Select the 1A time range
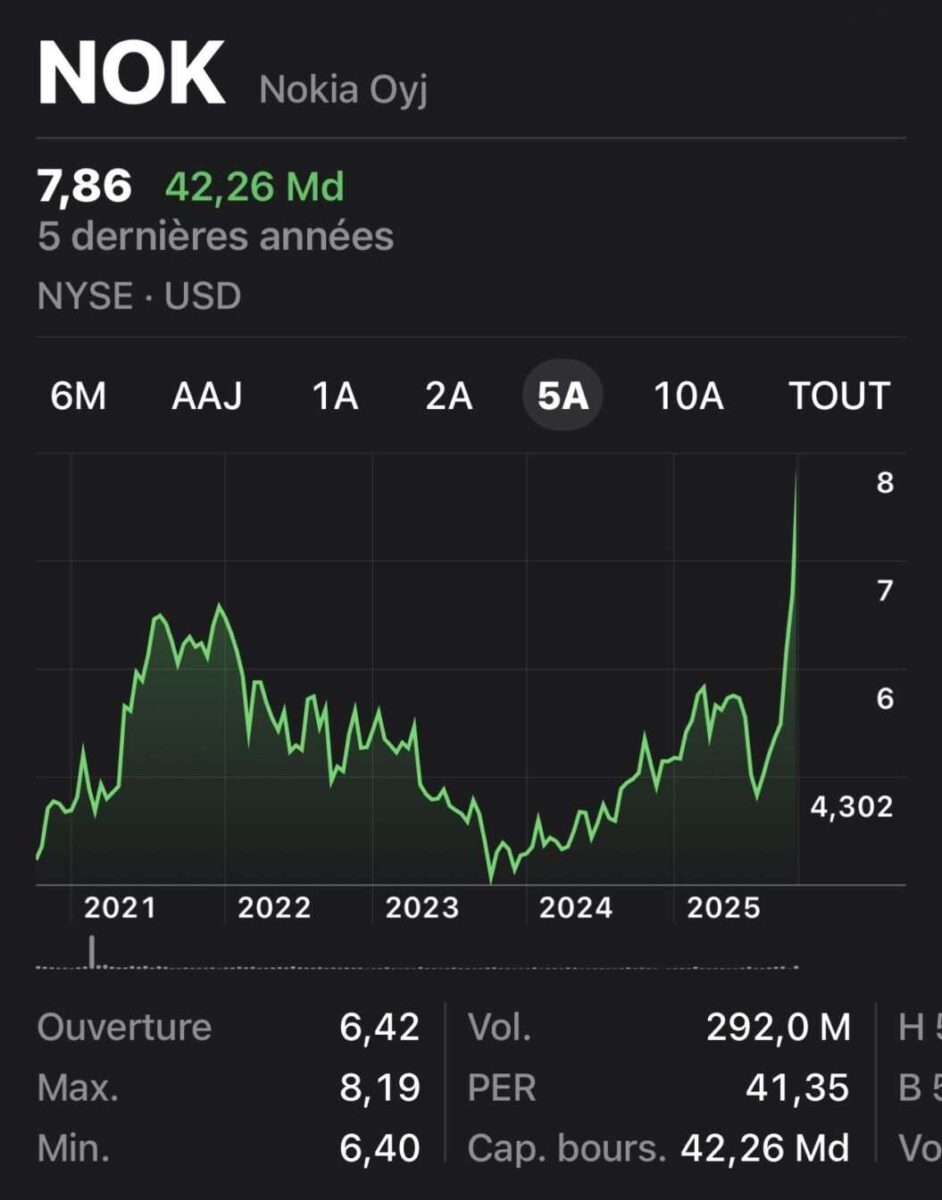Viewport: 942px width, 1200px height. click(335, 396)
